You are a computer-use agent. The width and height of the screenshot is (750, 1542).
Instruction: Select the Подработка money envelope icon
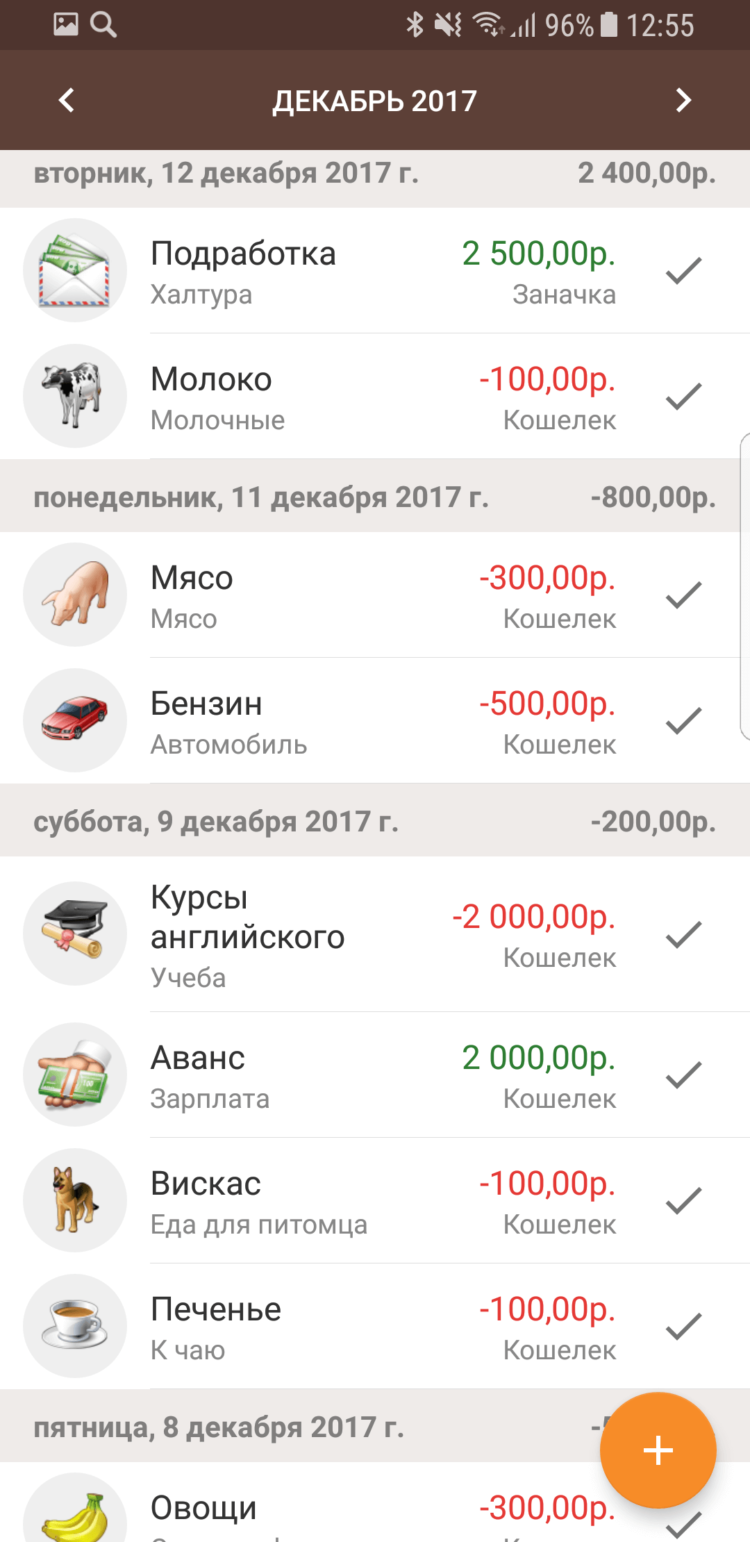pos(75,270)
